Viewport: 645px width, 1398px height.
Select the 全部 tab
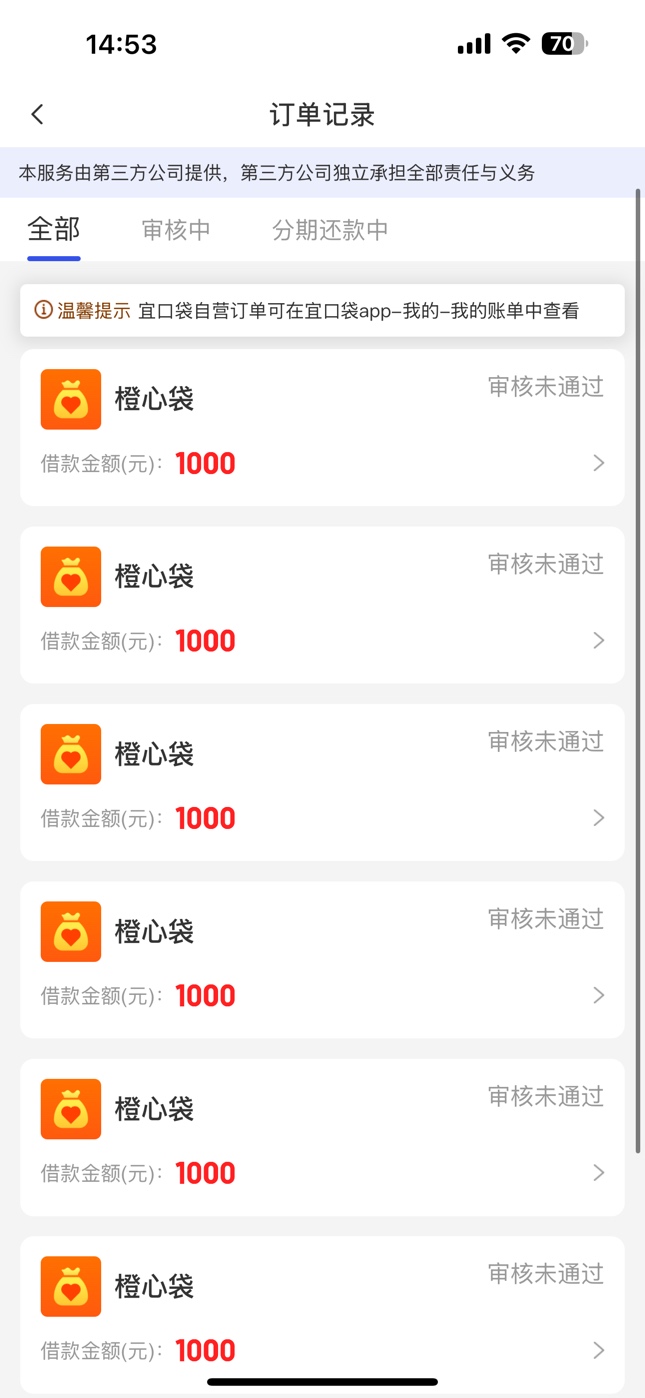pos(54,229)
